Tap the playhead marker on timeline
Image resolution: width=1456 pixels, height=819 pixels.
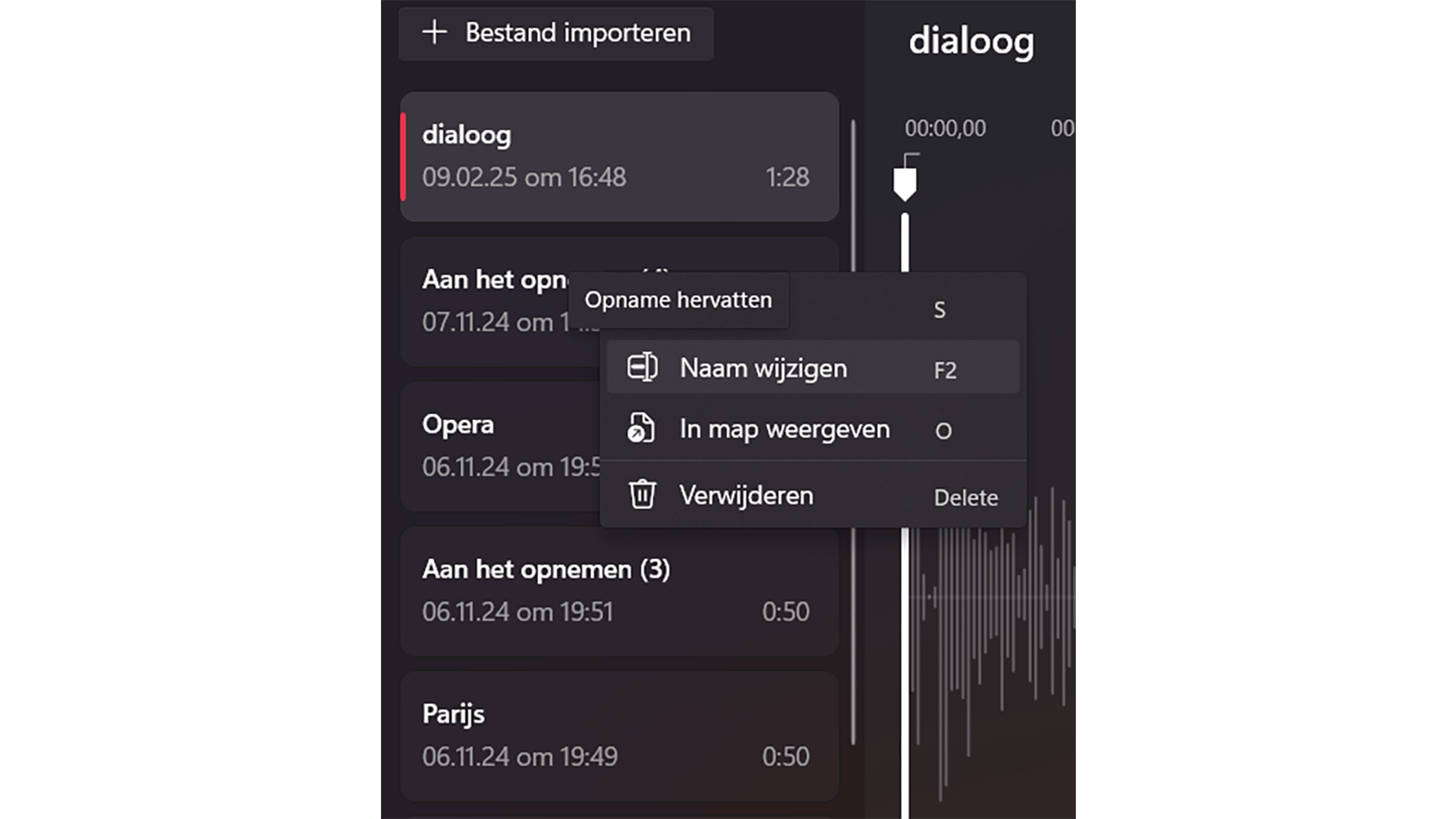pos(904,182)
